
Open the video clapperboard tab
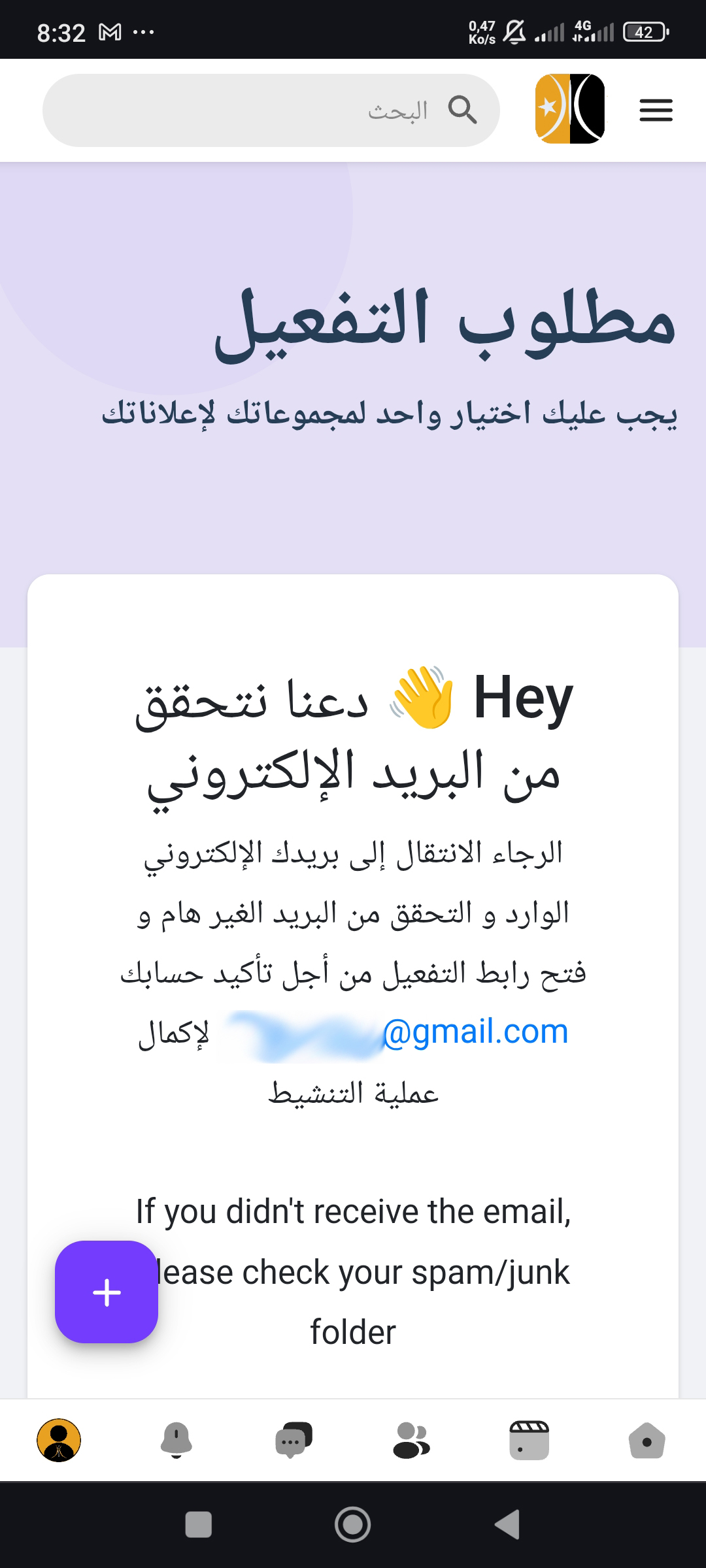529,1440
